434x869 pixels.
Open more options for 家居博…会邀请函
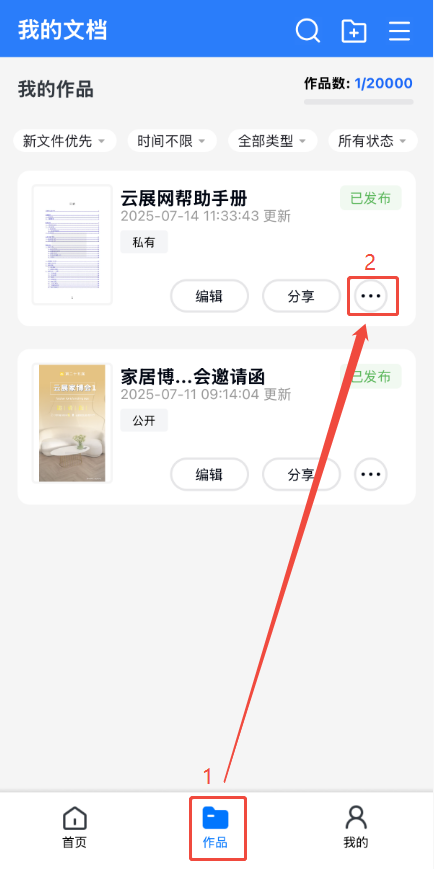(371, 474)
